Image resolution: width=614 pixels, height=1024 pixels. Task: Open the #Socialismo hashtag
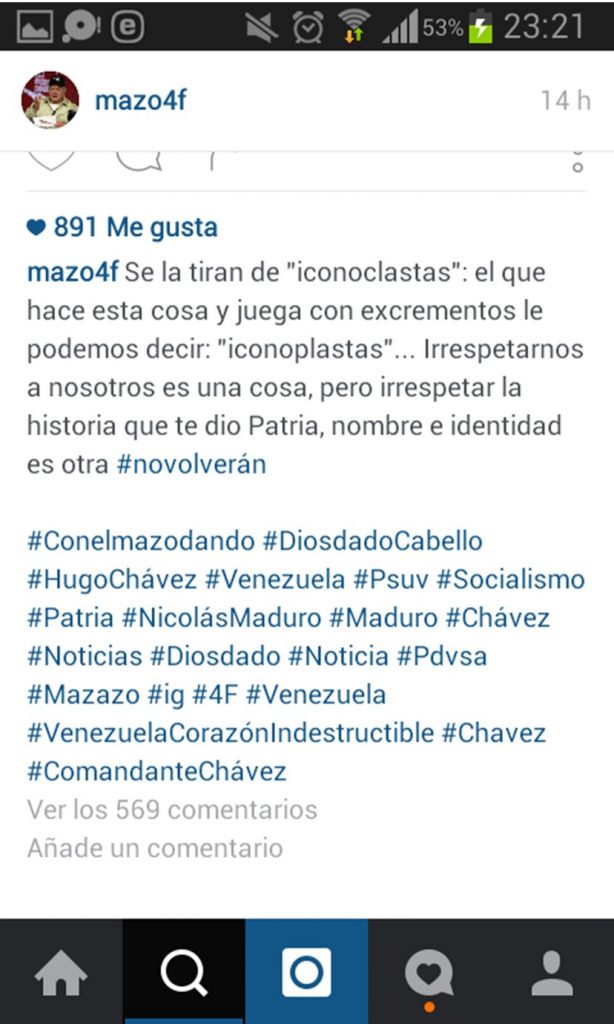(x=510, y=580)
